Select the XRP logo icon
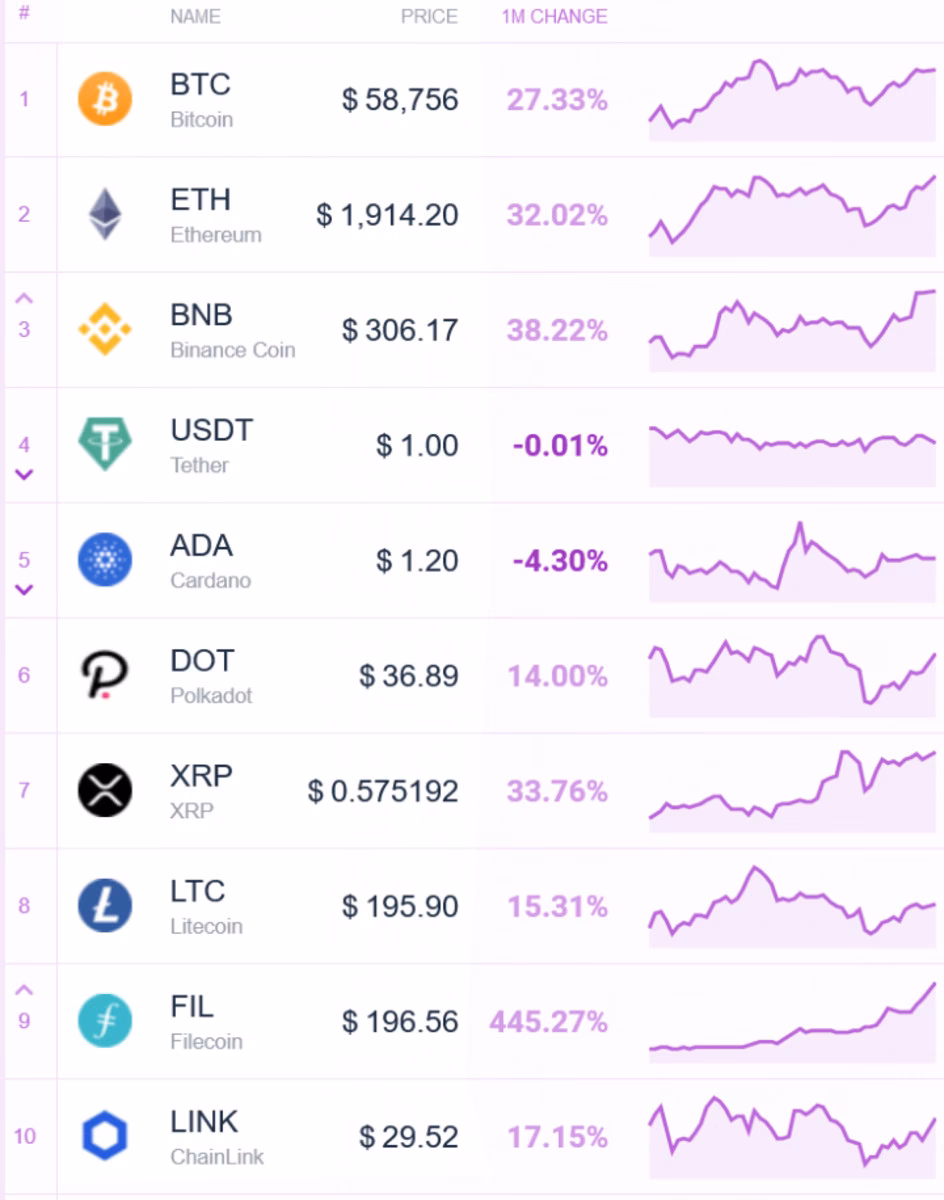Viewport: 944px width, 1200px height. pyautogui.click(x=104, y=790)
